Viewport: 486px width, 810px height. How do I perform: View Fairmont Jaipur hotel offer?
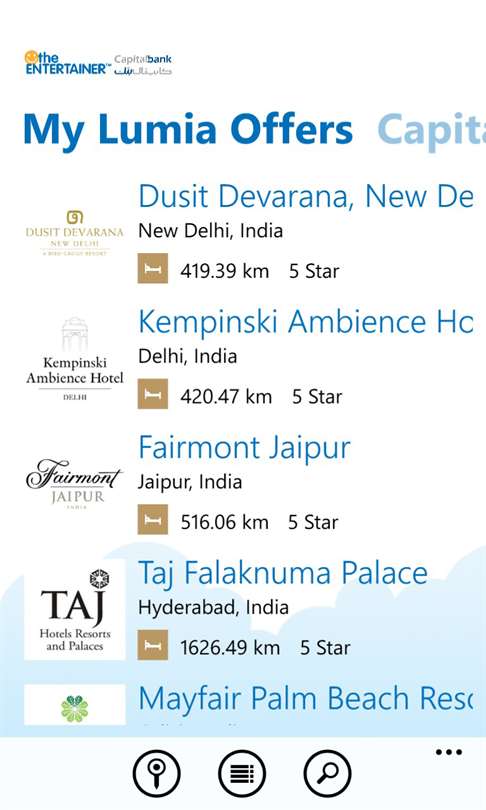tap(248, 484)
